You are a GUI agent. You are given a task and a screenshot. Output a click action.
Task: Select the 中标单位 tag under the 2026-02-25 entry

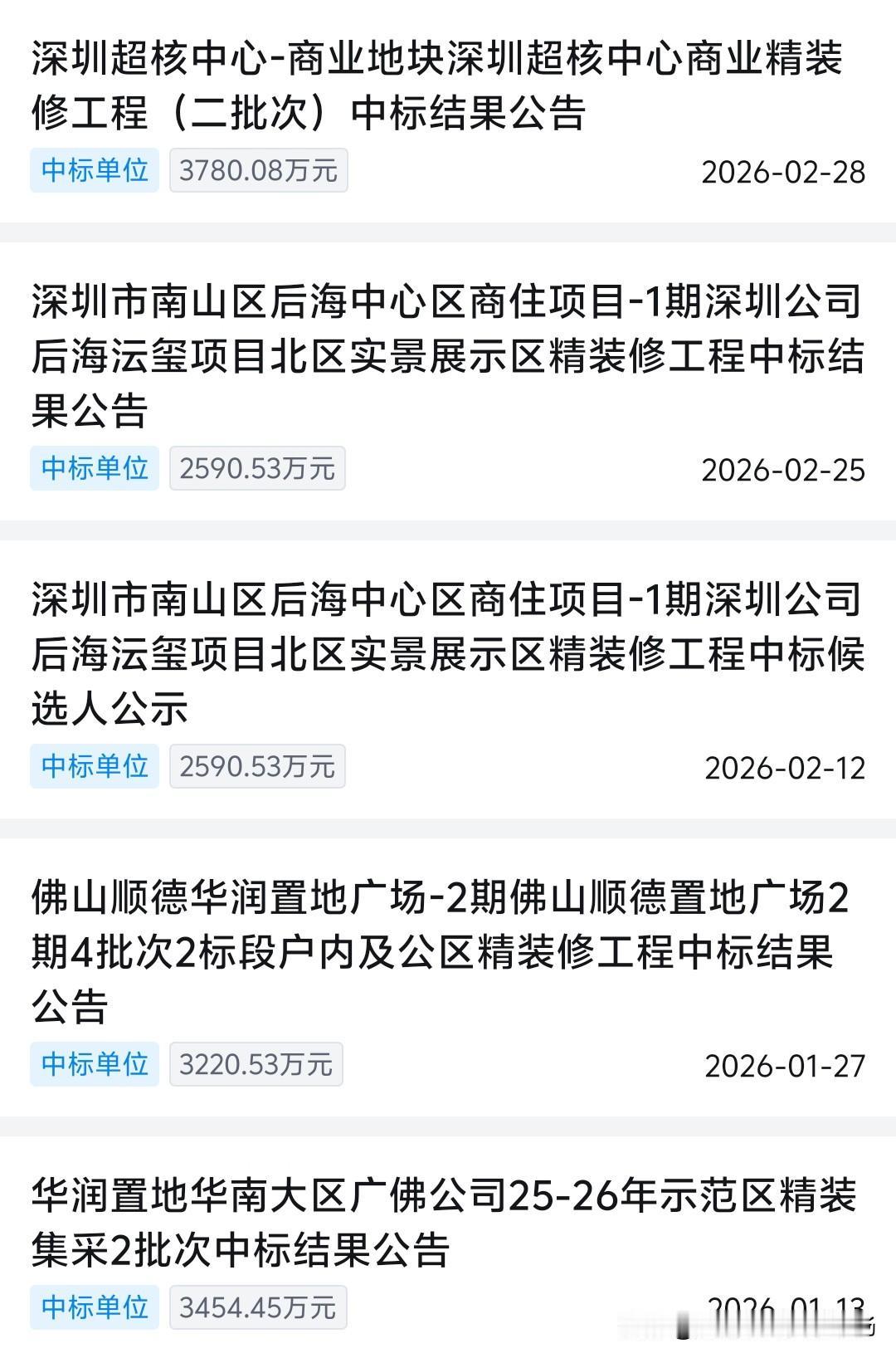pos(94,468)
